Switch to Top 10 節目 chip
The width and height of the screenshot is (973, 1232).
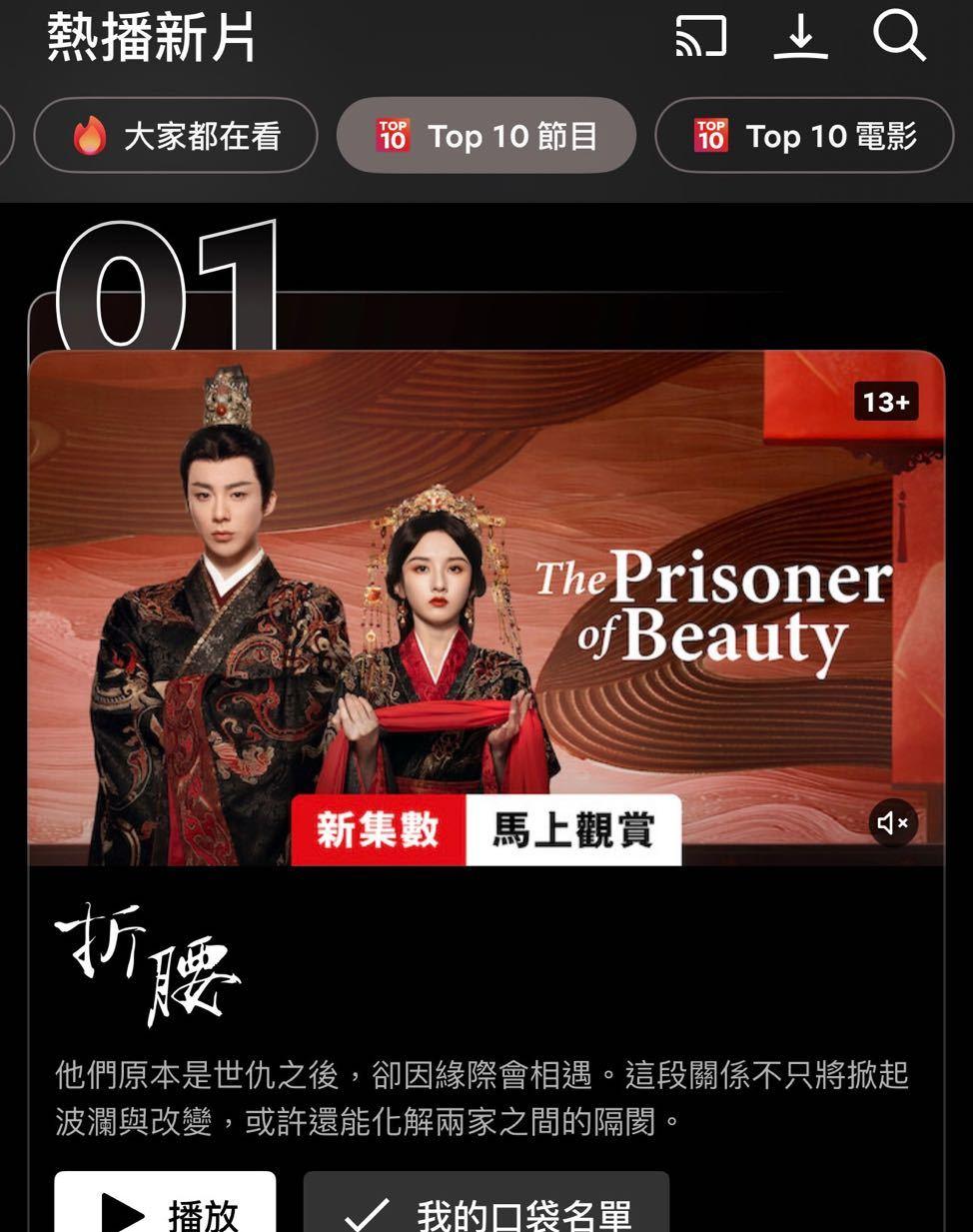[x=486, y=135]
